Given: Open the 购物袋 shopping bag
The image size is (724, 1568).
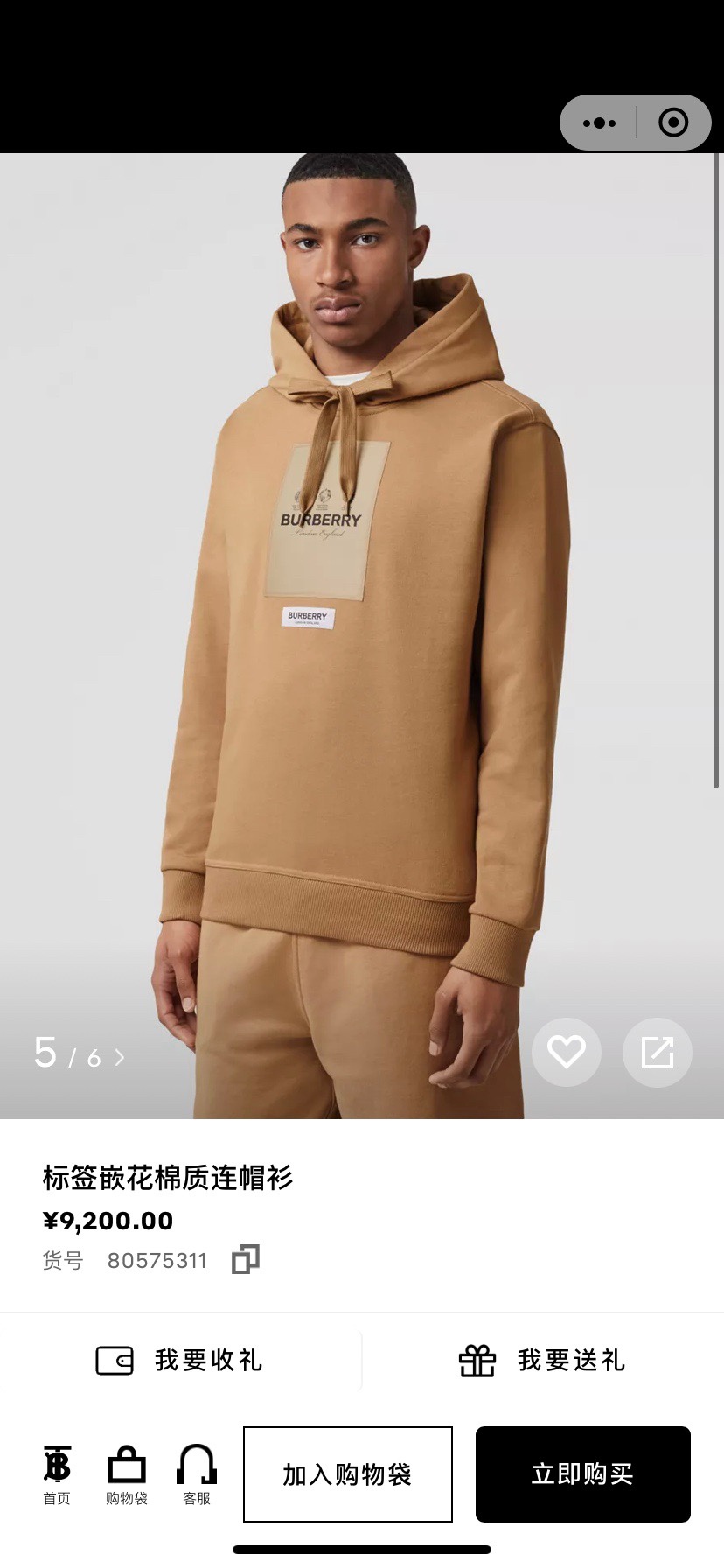Looking at the screenshot, I should (x=127, y=1474).
